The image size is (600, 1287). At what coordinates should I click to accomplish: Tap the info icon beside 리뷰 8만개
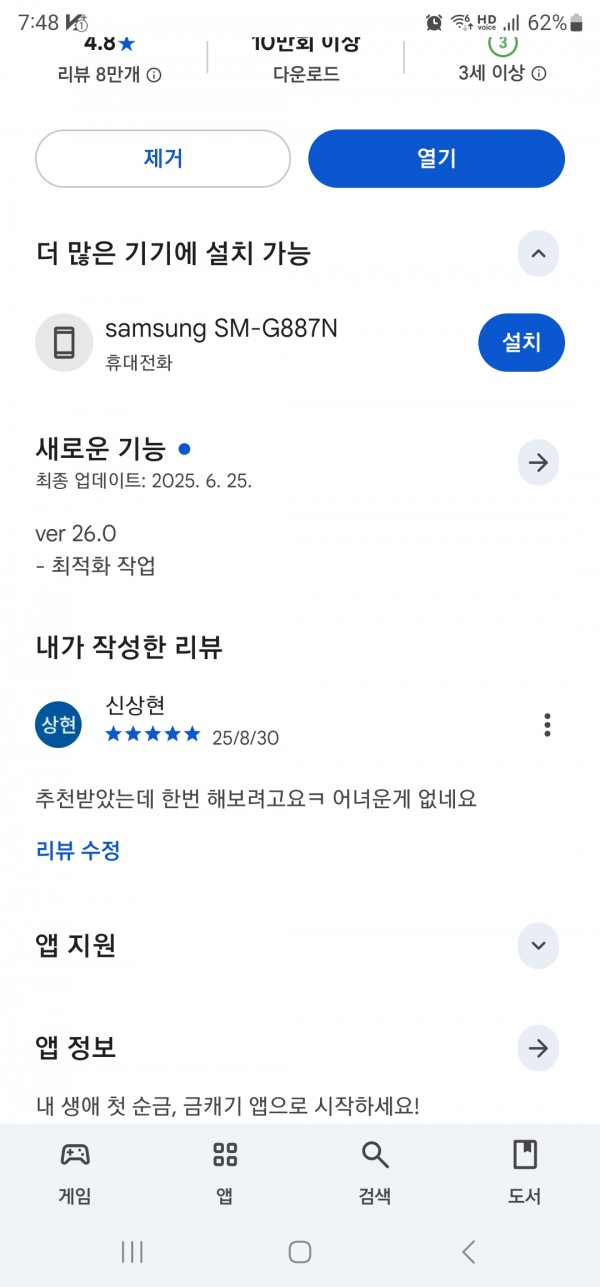(154, 74)
